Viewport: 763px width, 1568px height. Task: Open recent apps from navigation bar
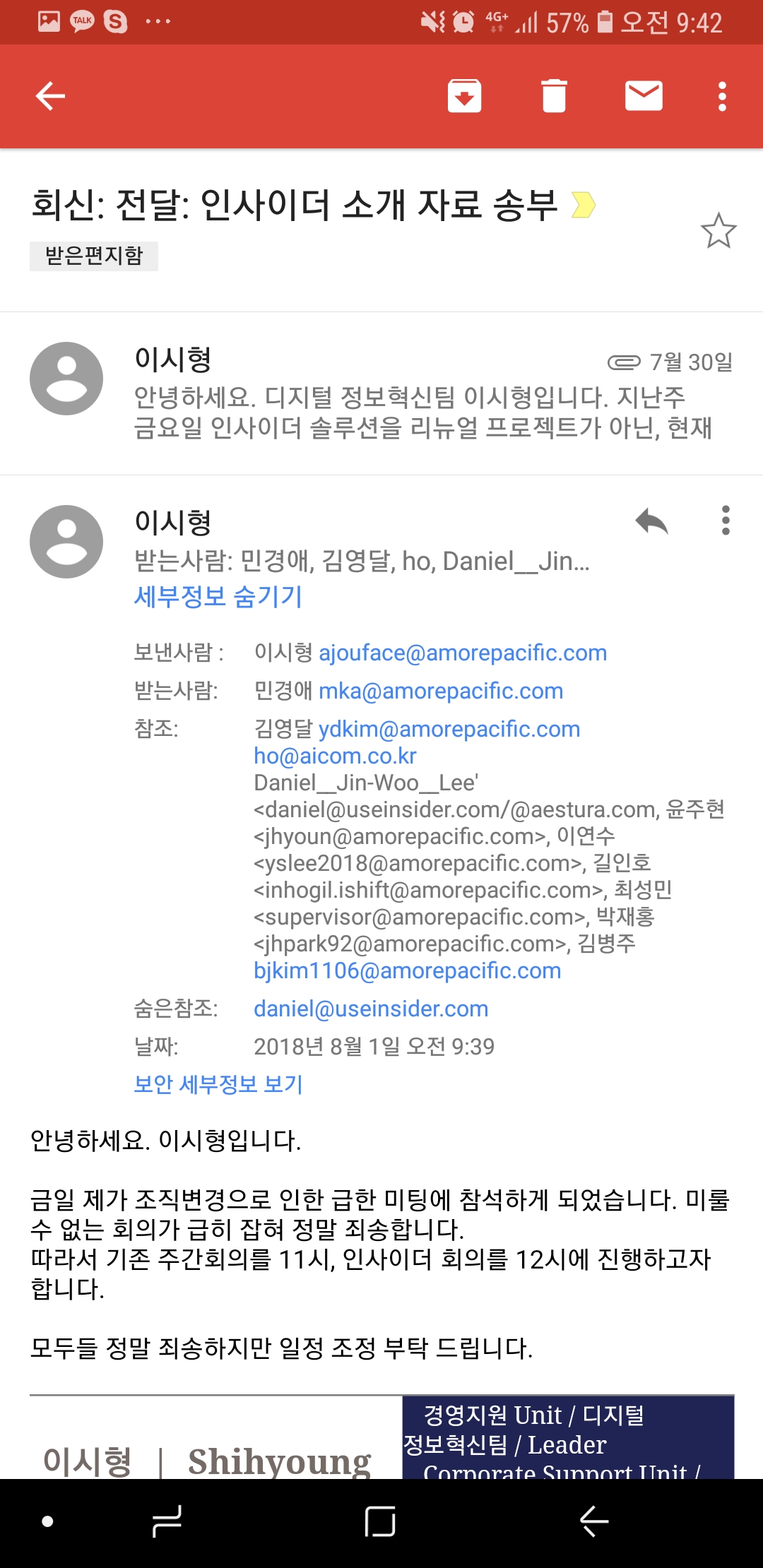pos(167,1521)
